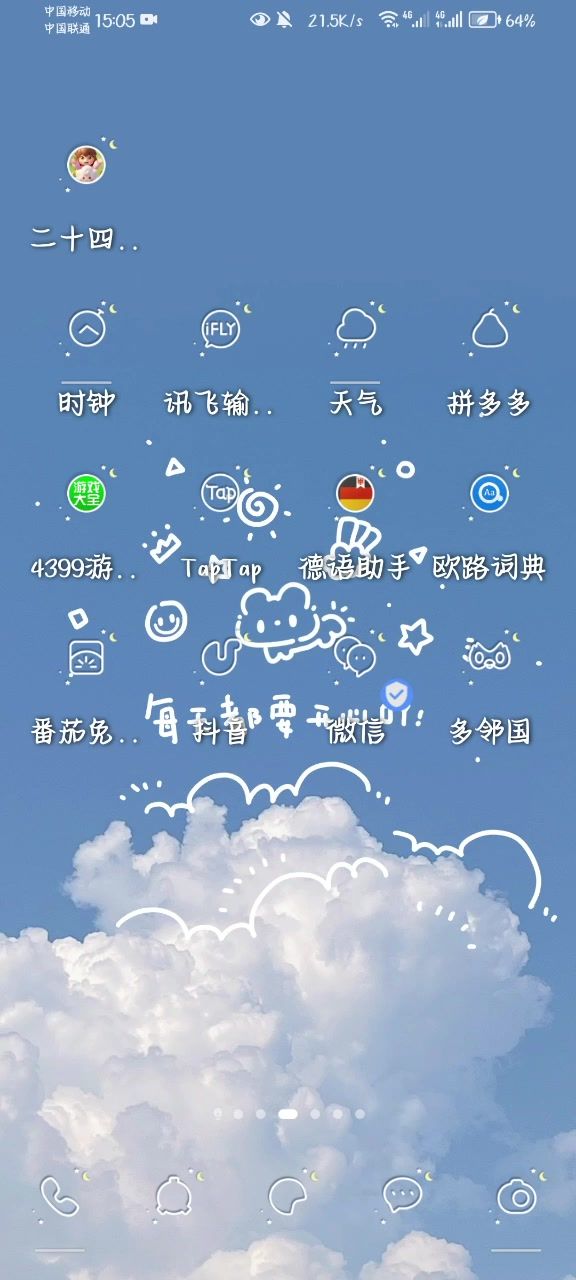Screen dimensions: 576x1280
Task: Open the phone dialer in the dock
Action: pos(60,1196)
